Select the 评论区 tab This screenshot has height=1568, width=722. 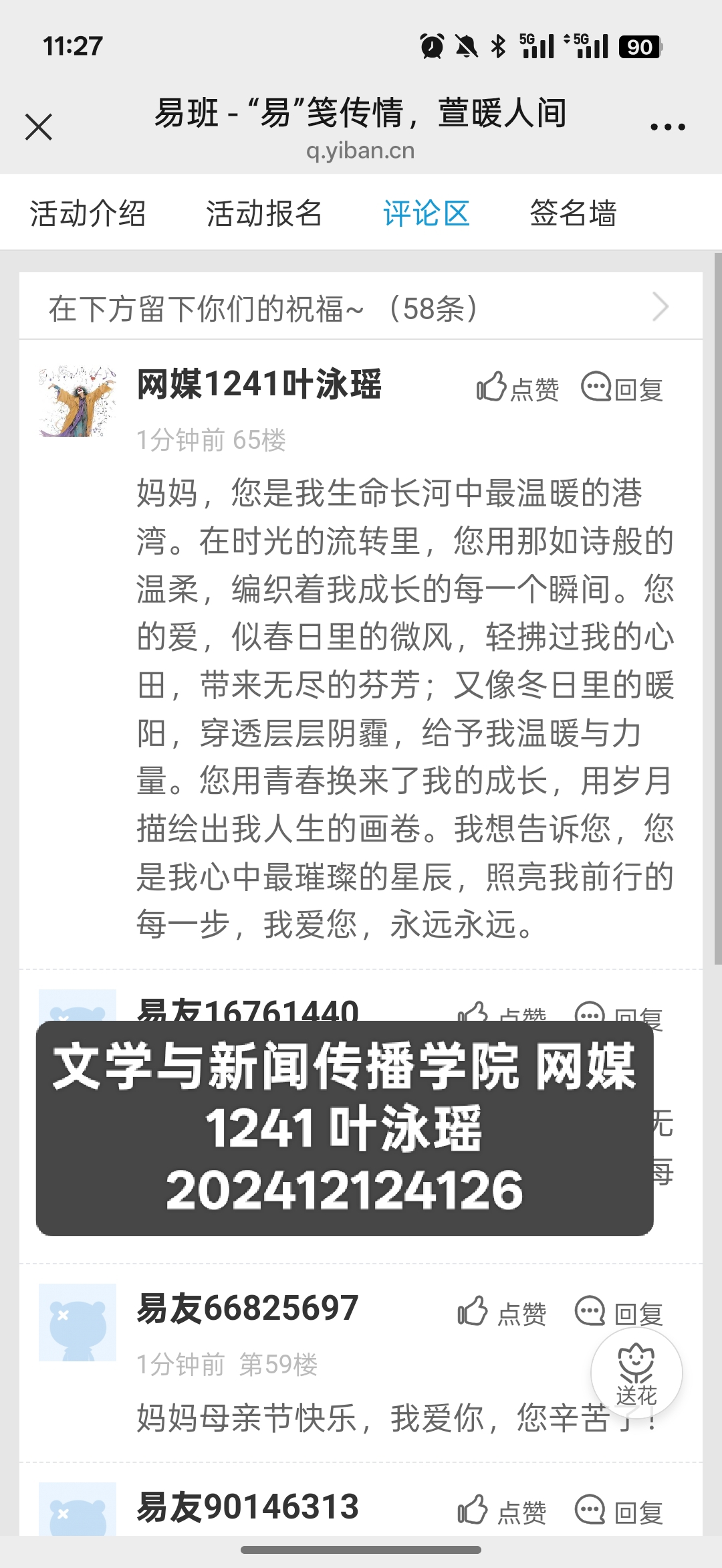coord(426,214)
